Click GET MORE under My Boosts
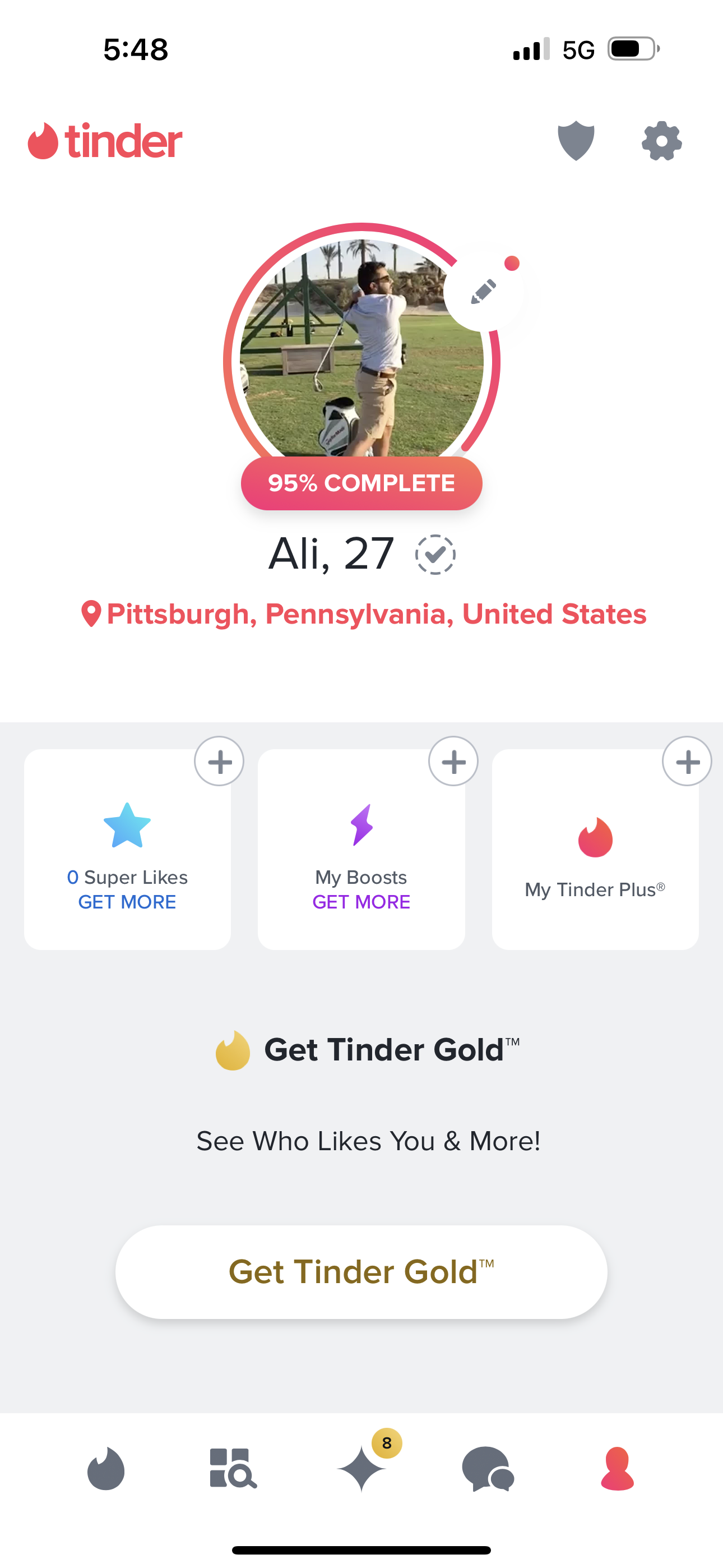This screenshot has width=723, height=1568. (x=361, y=901)
